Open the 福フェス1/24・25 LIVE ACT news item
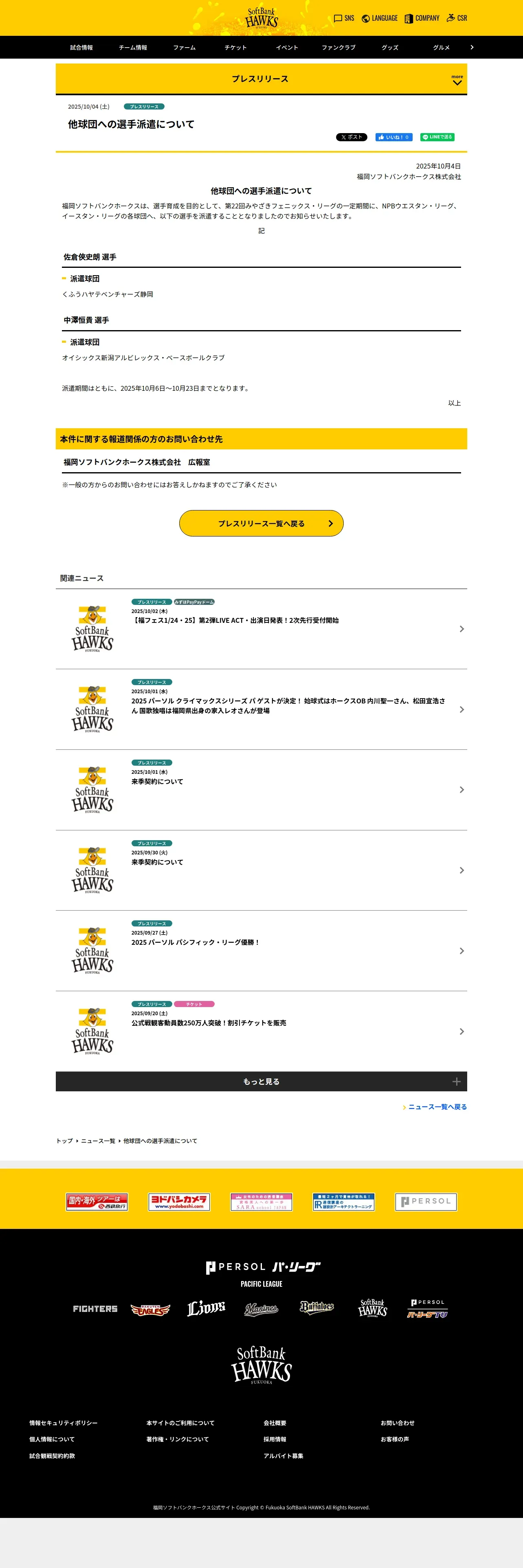The image size is (523, 1568). (261, 629)
